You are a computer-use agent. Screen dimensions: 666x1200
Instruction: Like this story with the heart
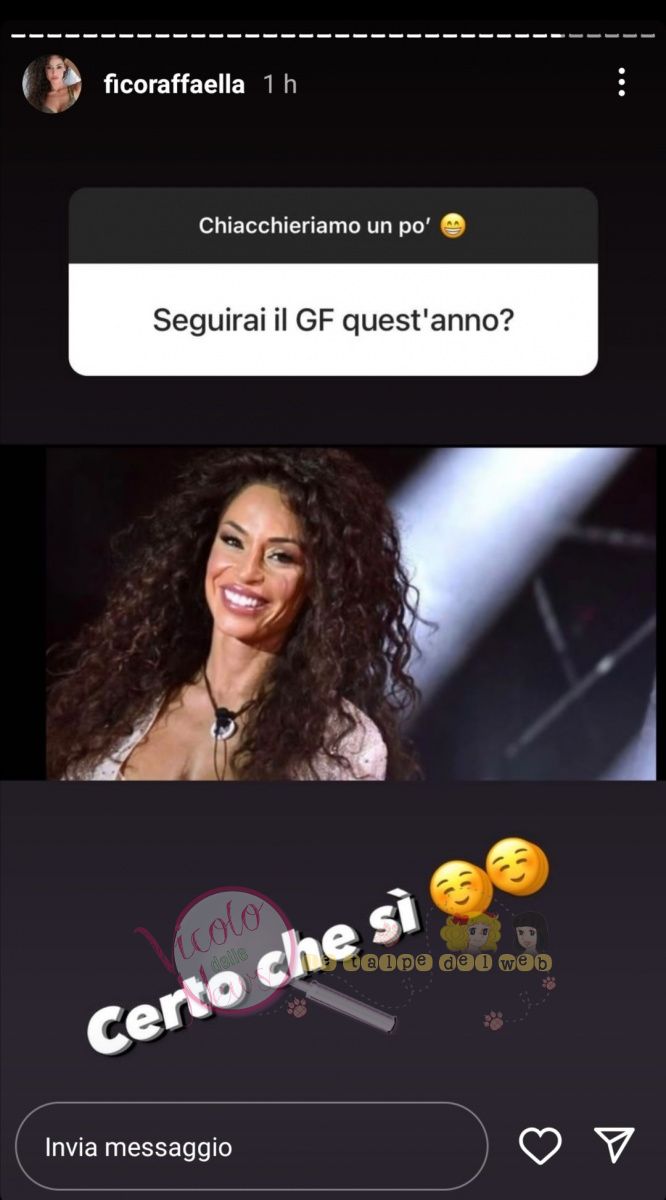coord(540,1146)
